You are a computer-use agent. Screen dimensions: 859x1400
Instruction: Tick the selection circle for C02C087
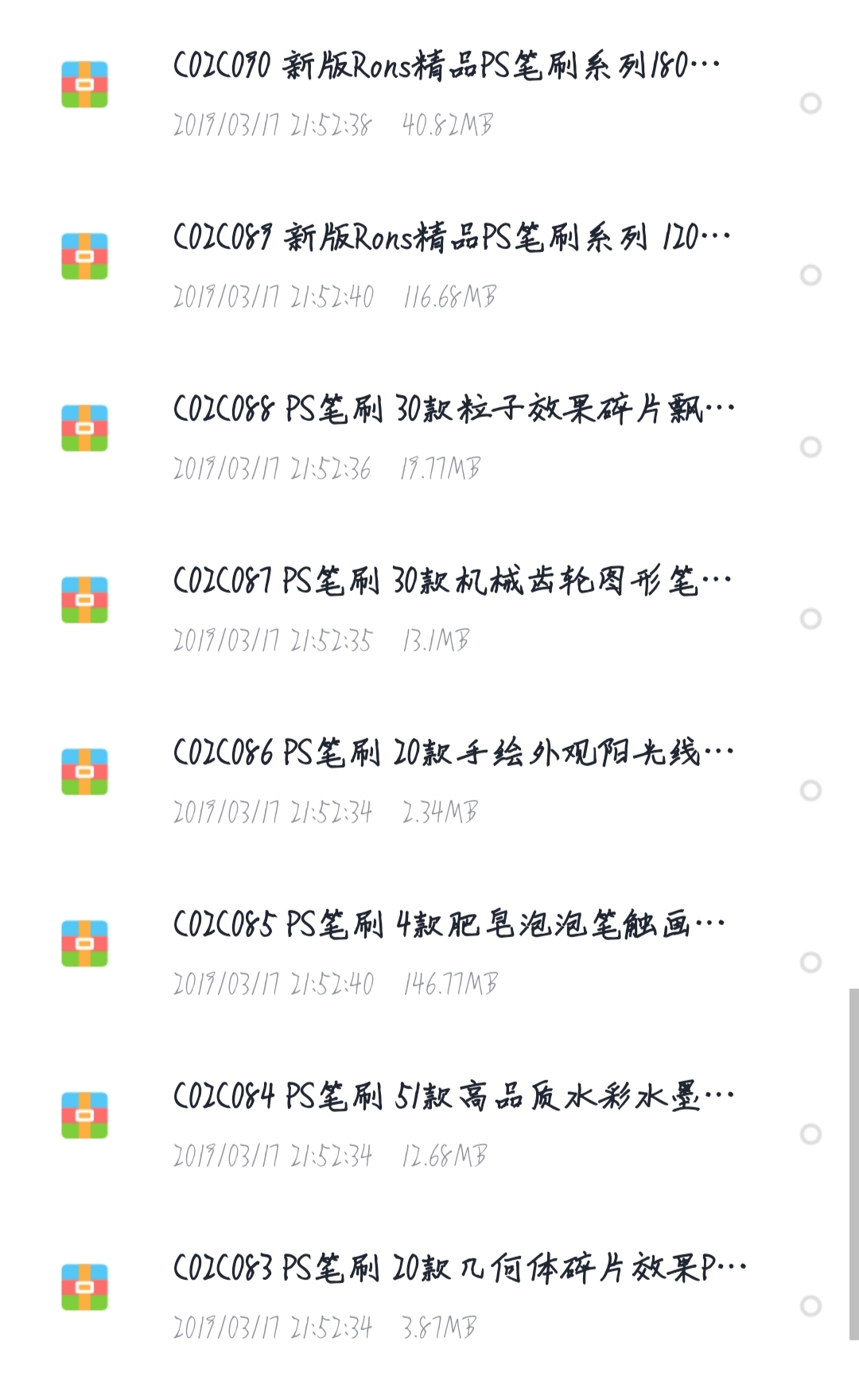pos(810,619)
